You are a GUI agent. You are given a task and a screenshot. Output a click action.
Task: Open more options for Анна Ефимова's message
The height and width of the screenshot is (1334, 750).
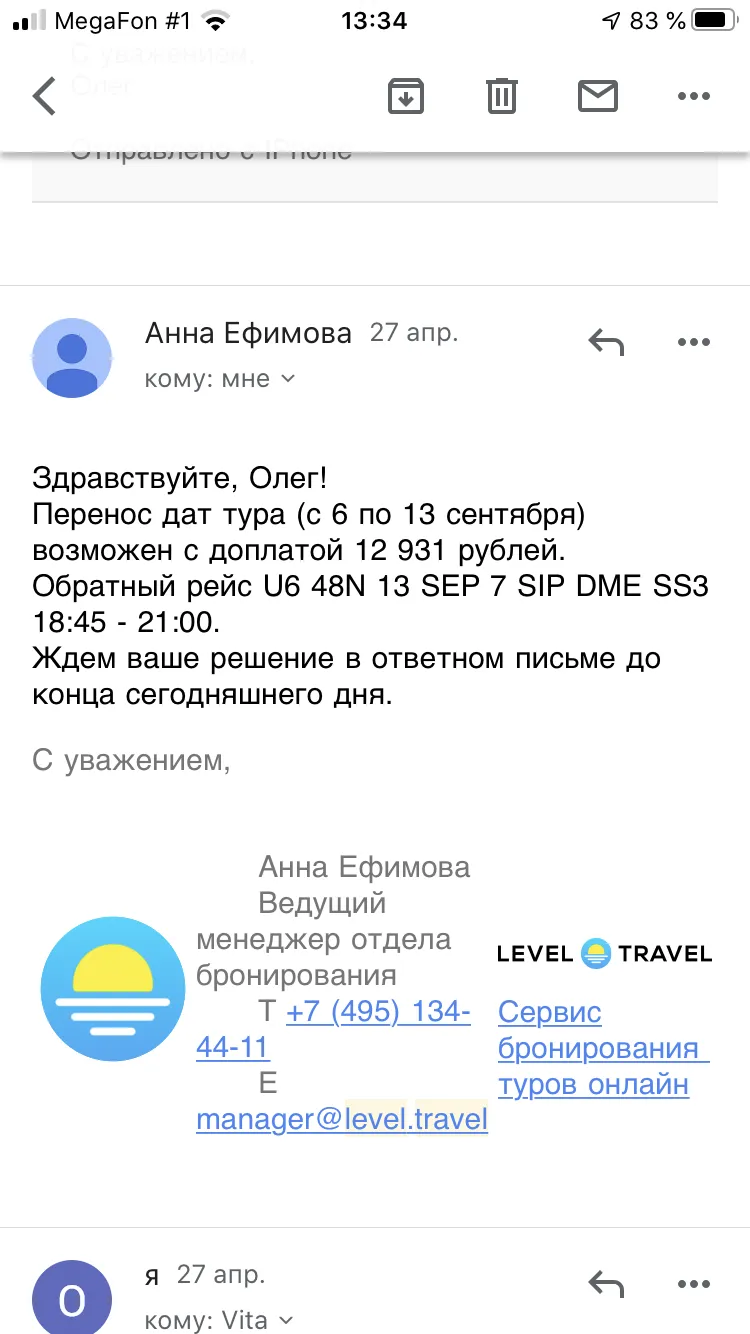click(x=693, y=342)
